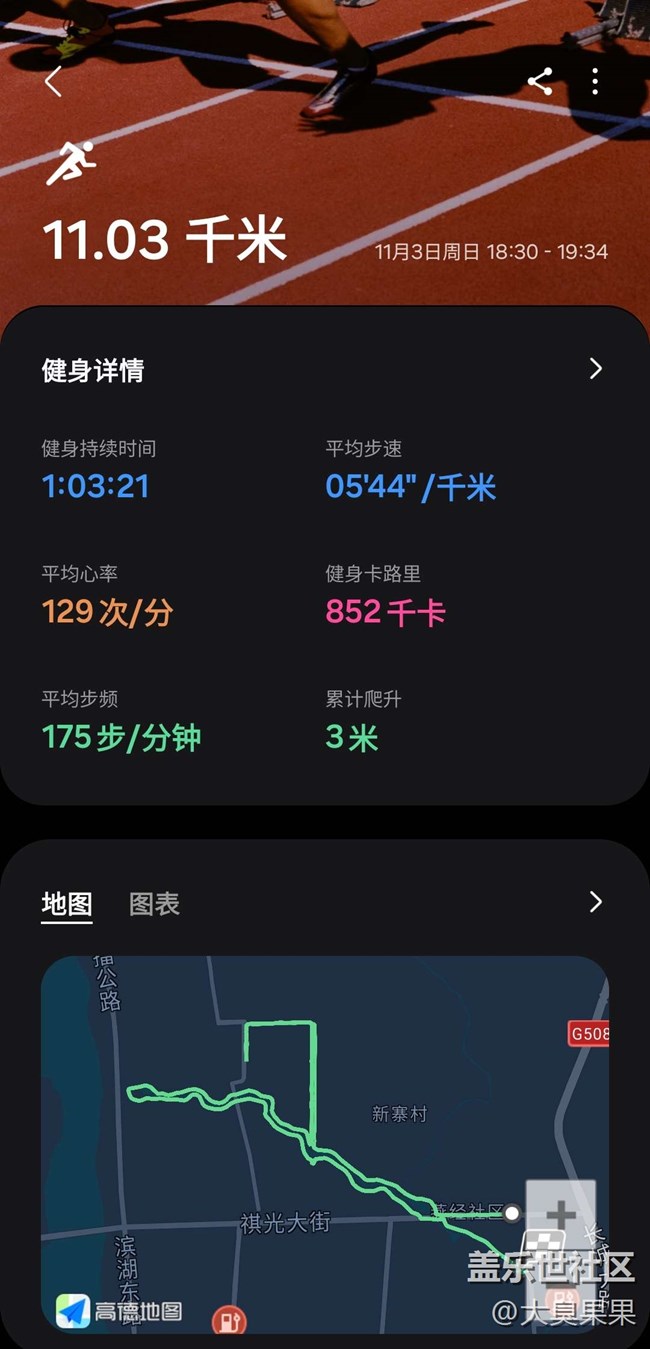Go back using the top-left arrow
Screen dimensions: 650x1349
[x=53, y=82]
